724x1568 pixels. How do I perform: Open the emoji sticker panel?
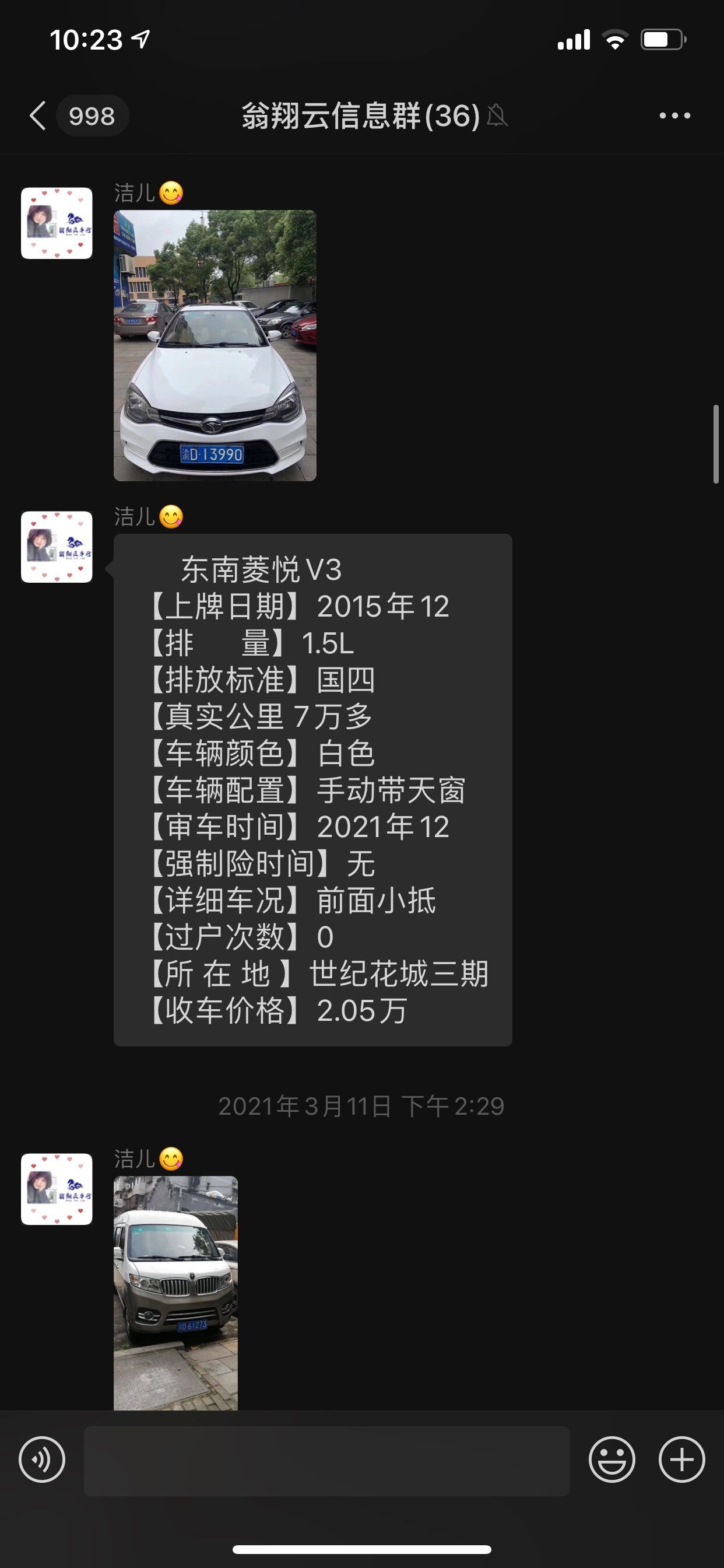611,1459
